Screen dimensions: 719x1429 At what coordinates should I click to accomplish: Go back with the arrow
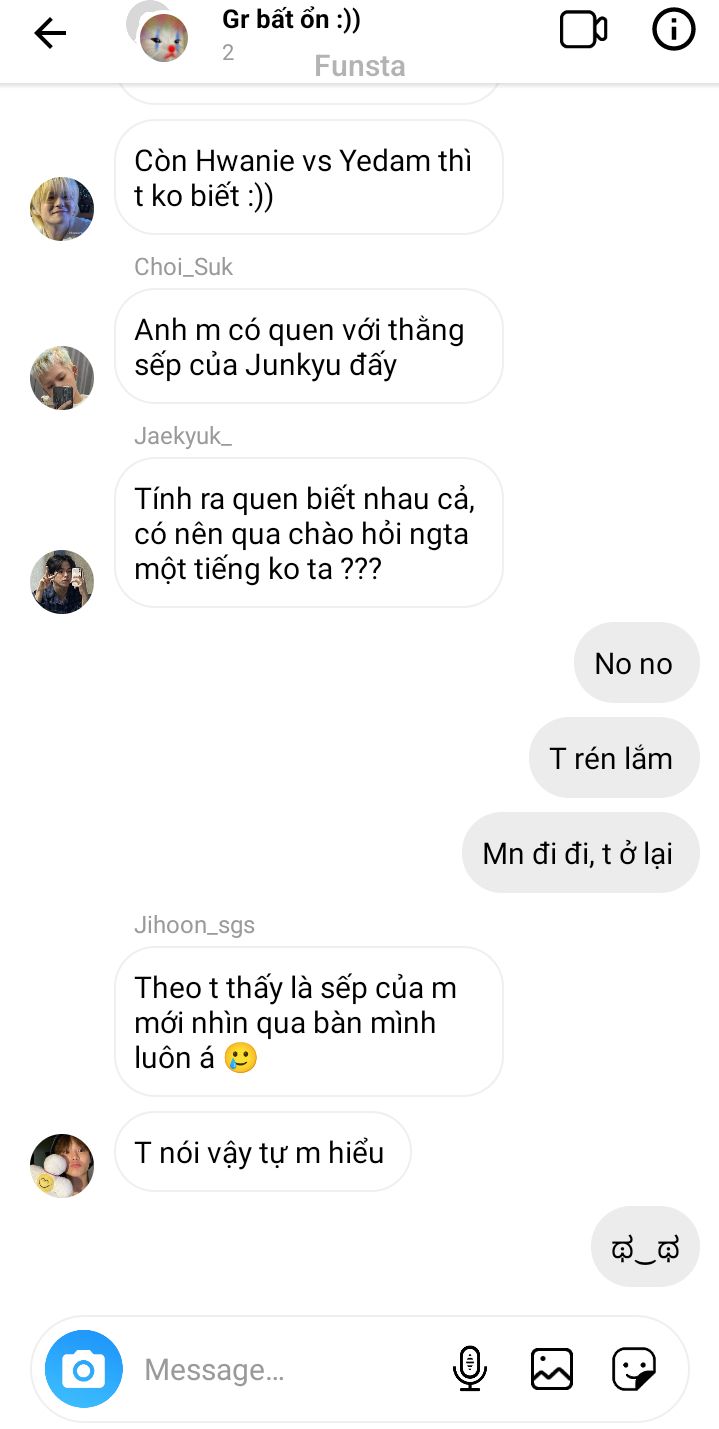point(49,34)
